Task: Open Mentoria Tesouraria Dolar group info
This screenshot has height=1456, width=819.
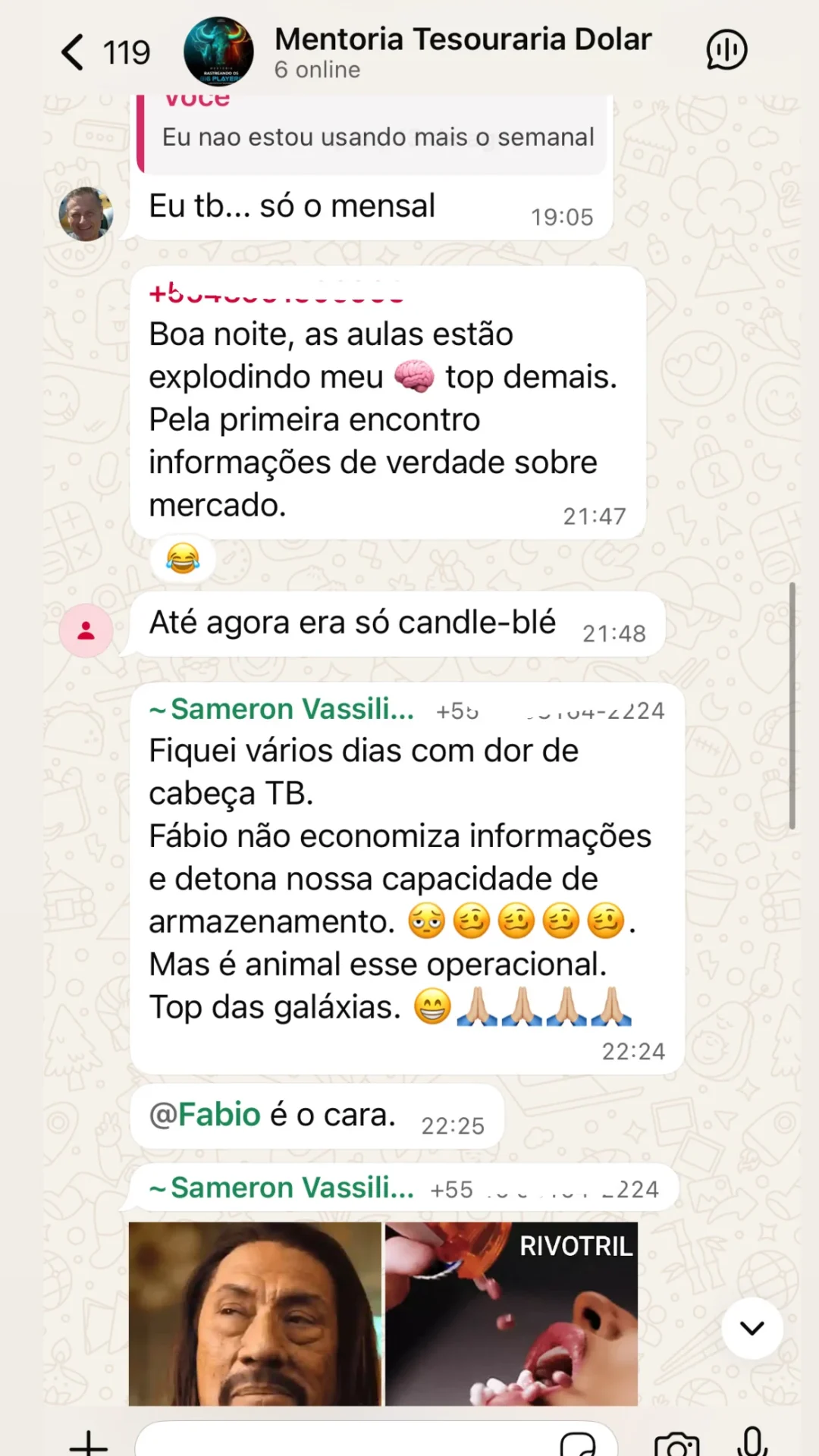Action: pyautogui.click(x=462, y=52)
